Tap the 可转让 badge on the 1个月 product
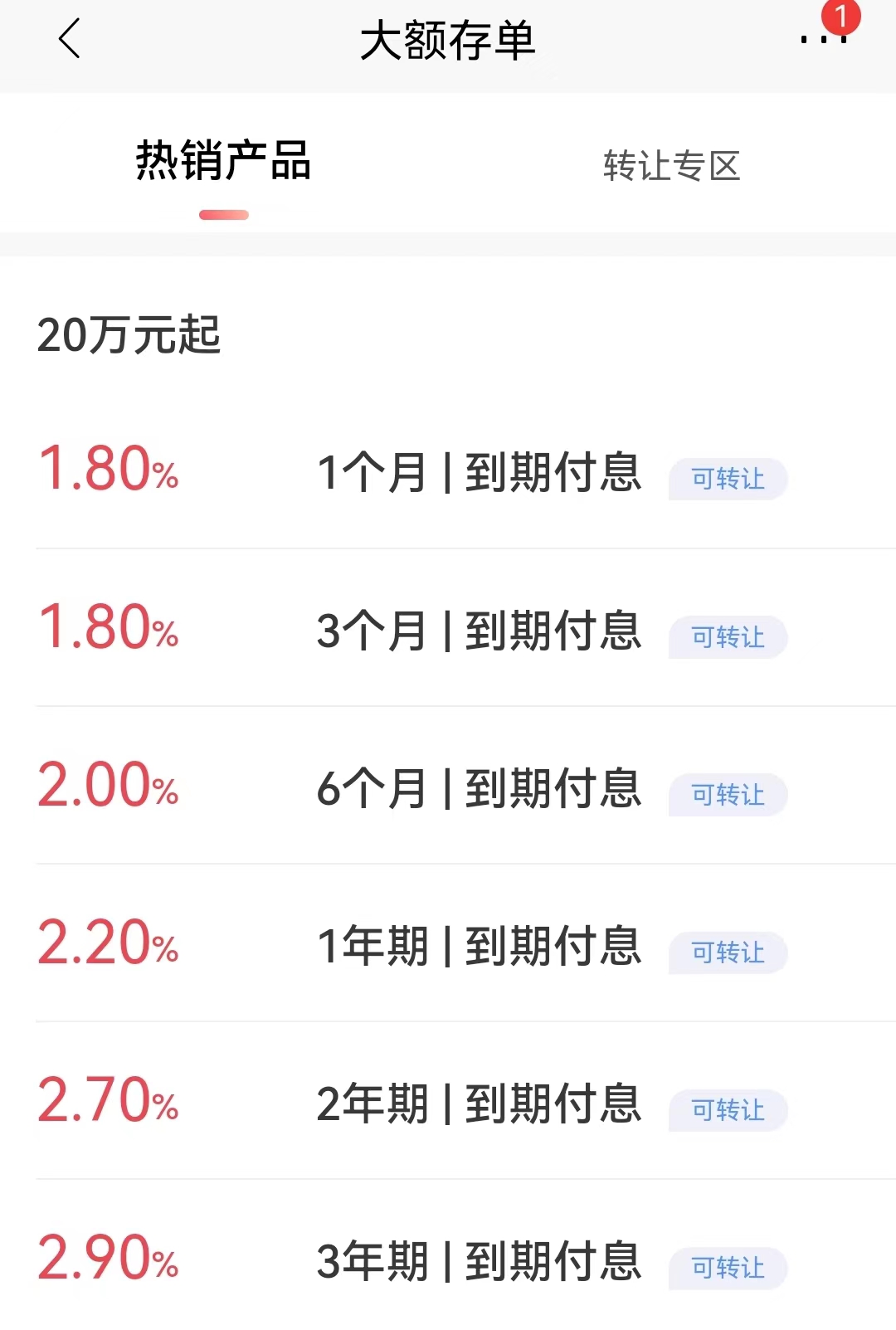Viewport: 896px width, 1330px height. (728, 478)
